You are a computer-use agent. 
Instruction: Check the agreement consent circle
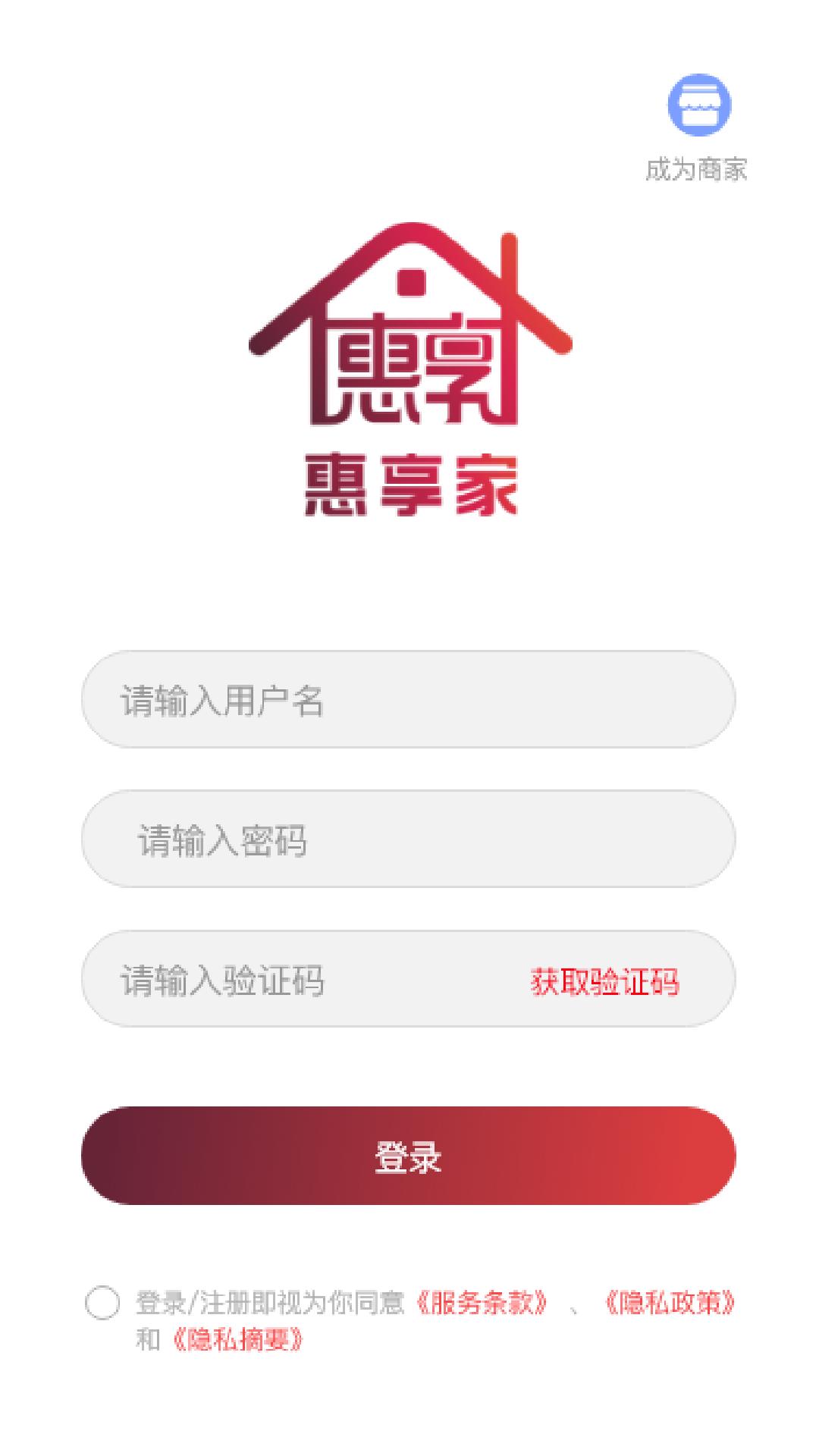coord(102,1304)
